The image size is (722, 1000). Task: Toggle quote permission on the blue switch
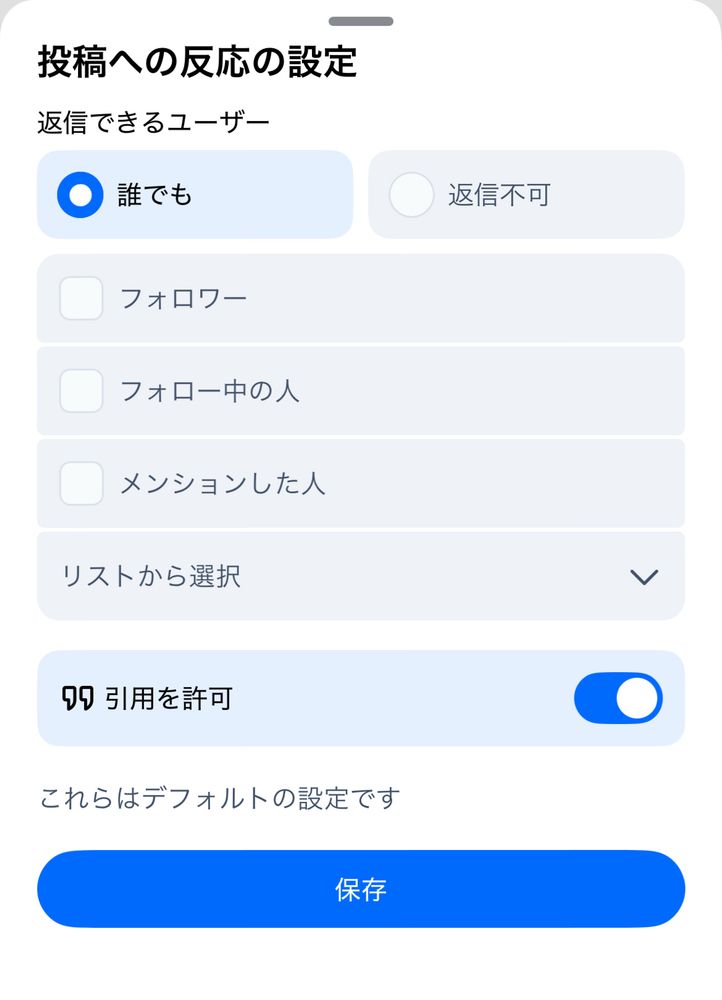click(x=618, y=698)
